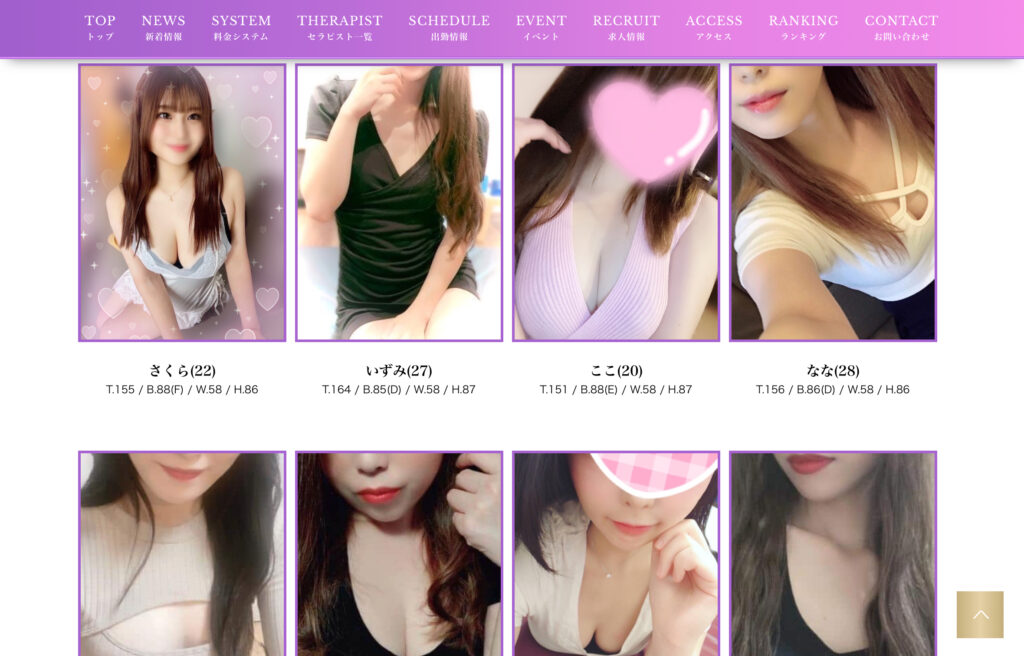
Task: Open the THERAPIST list page
Action: click(340, 27)
